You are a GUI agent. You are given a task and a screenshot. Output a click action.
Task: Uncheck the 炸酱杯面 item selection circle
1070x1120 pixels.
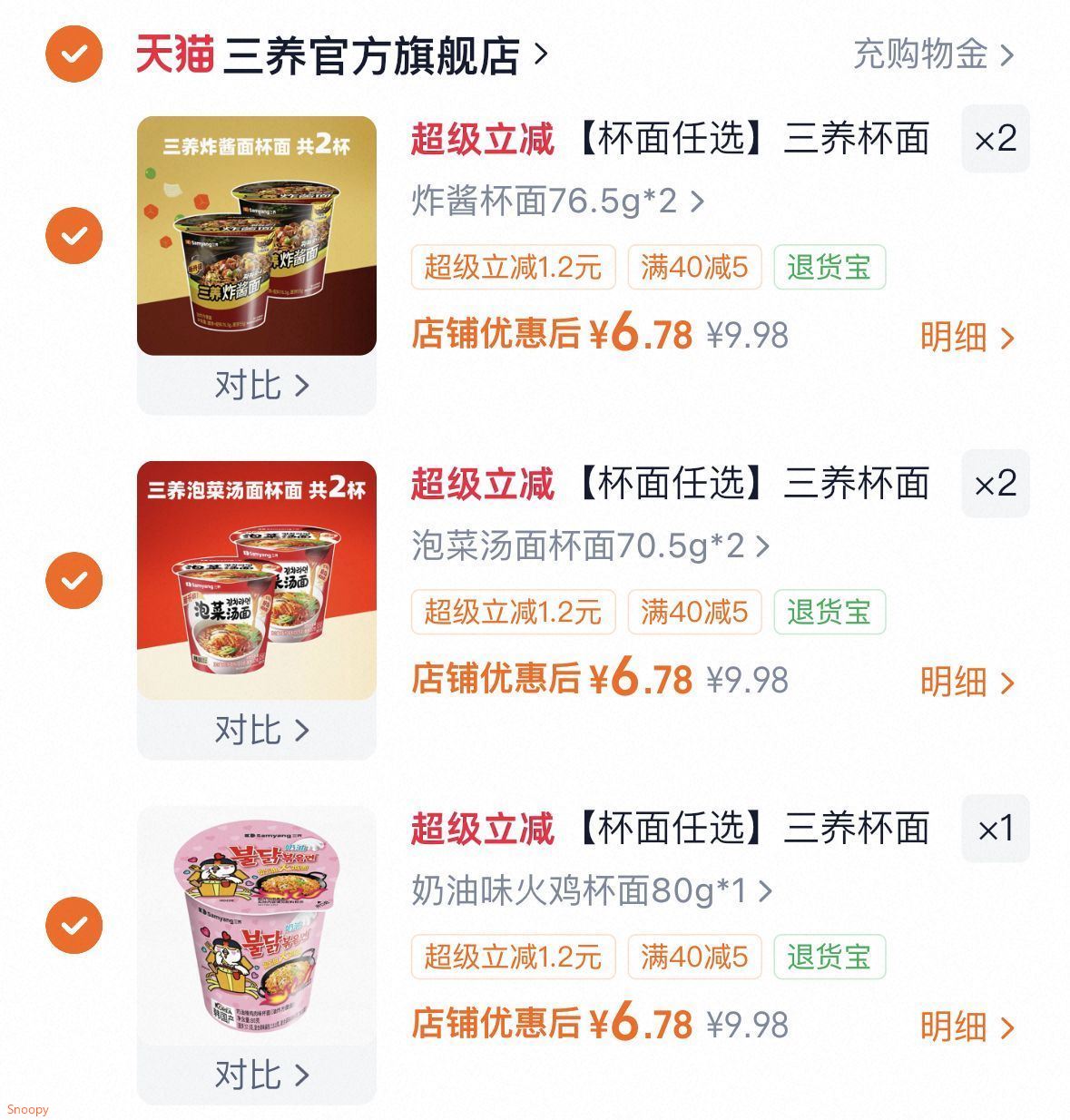[73, 234]
